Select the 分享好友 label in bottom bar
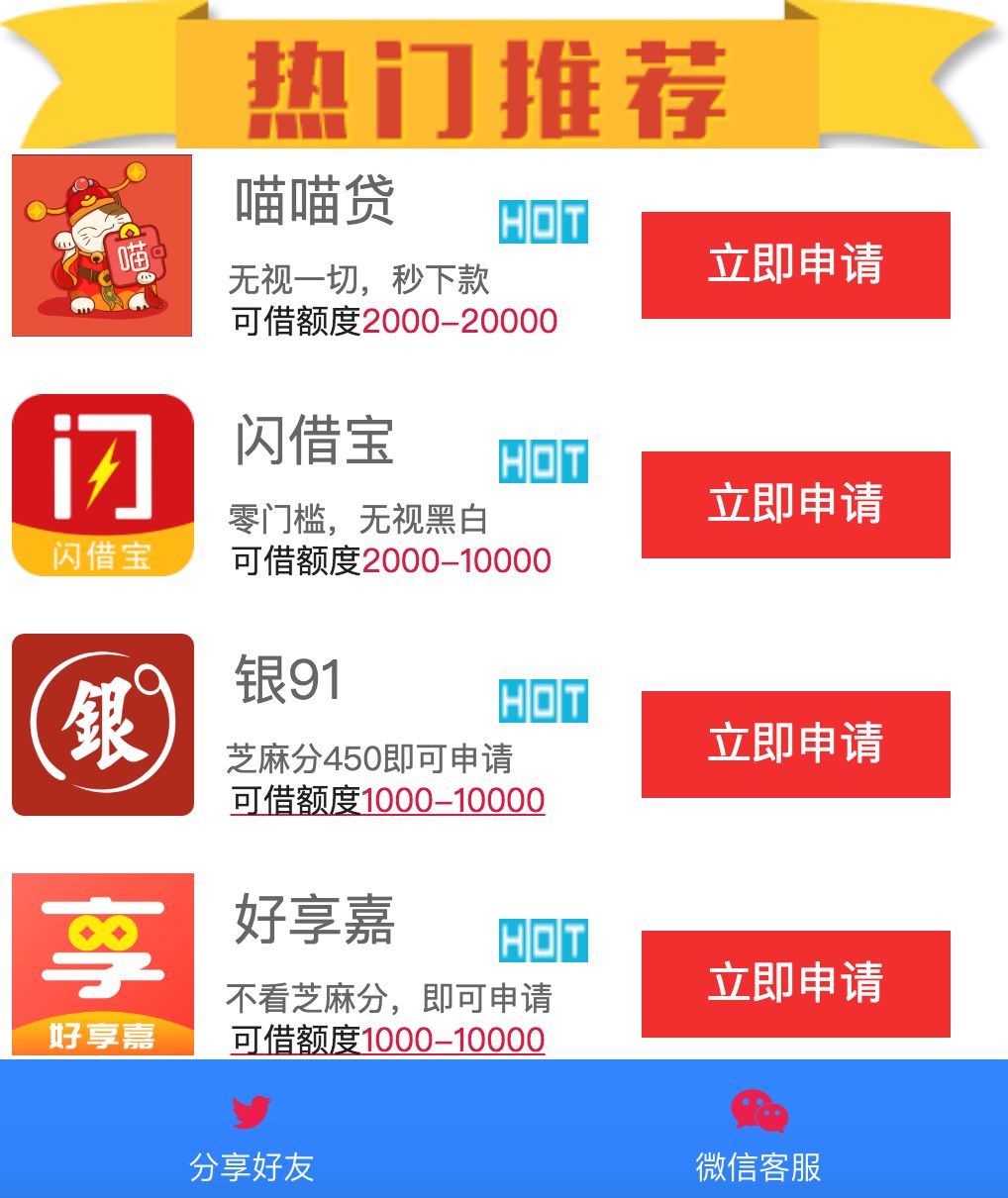Image resolution: width=1008 pixels, height=1198 pixels. (253, 1168)
